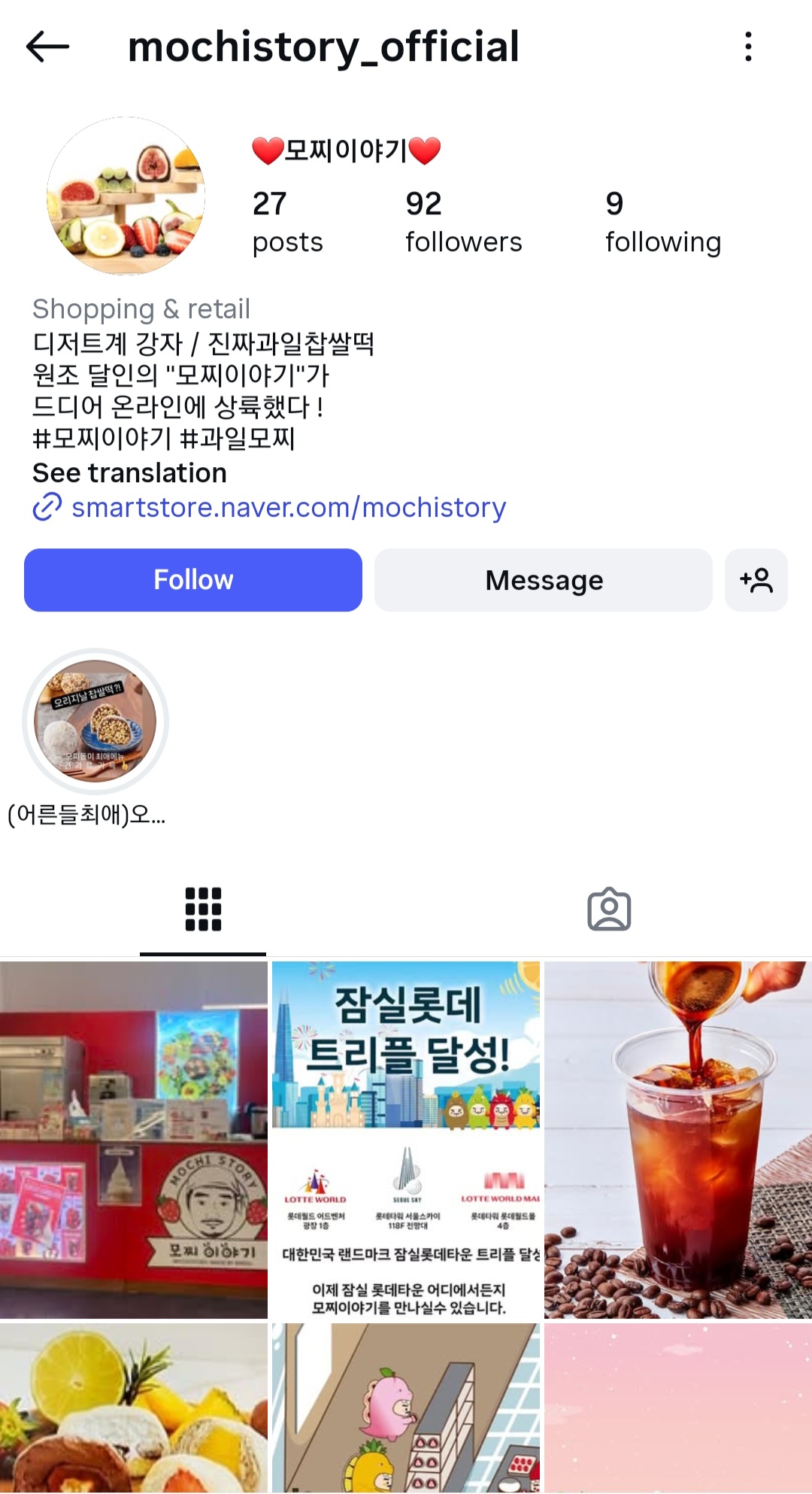Viewport: 812px width, 1494px height.
Task: Open the Mochi Story red storefront post
Action: pyautogui.click(x=134, y=1140)
